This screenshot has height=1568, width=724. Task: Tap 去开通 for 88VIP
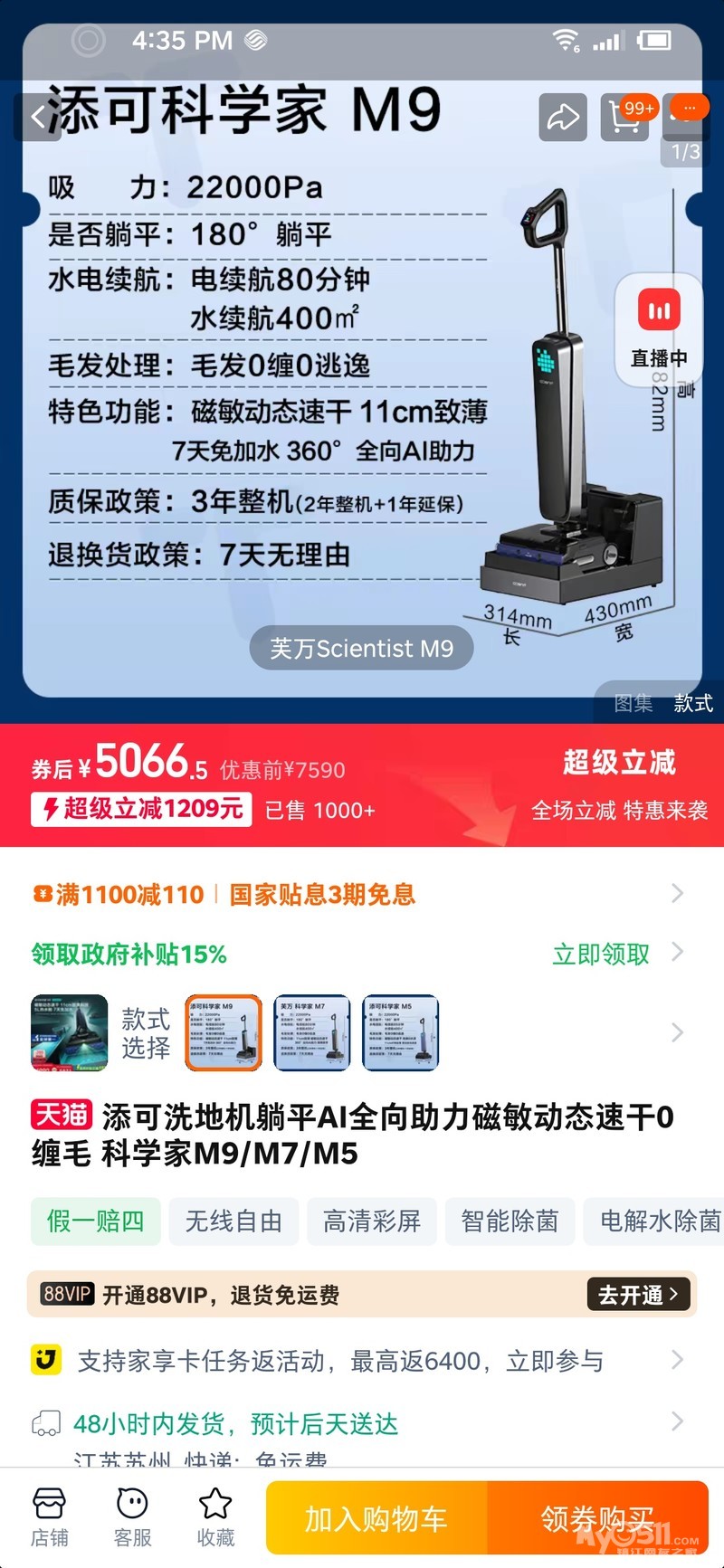click(x=639, y=1295)
